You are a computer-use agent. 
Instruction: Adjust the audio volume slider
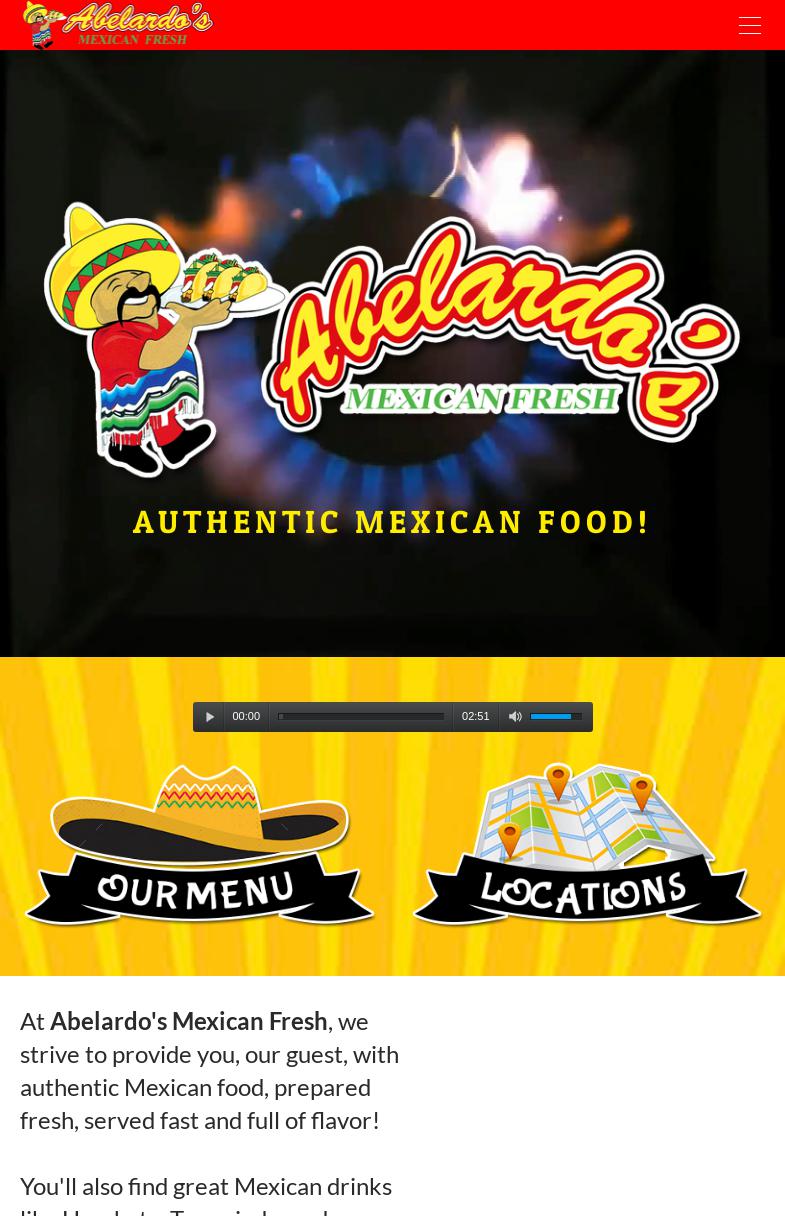pos(556,717)
